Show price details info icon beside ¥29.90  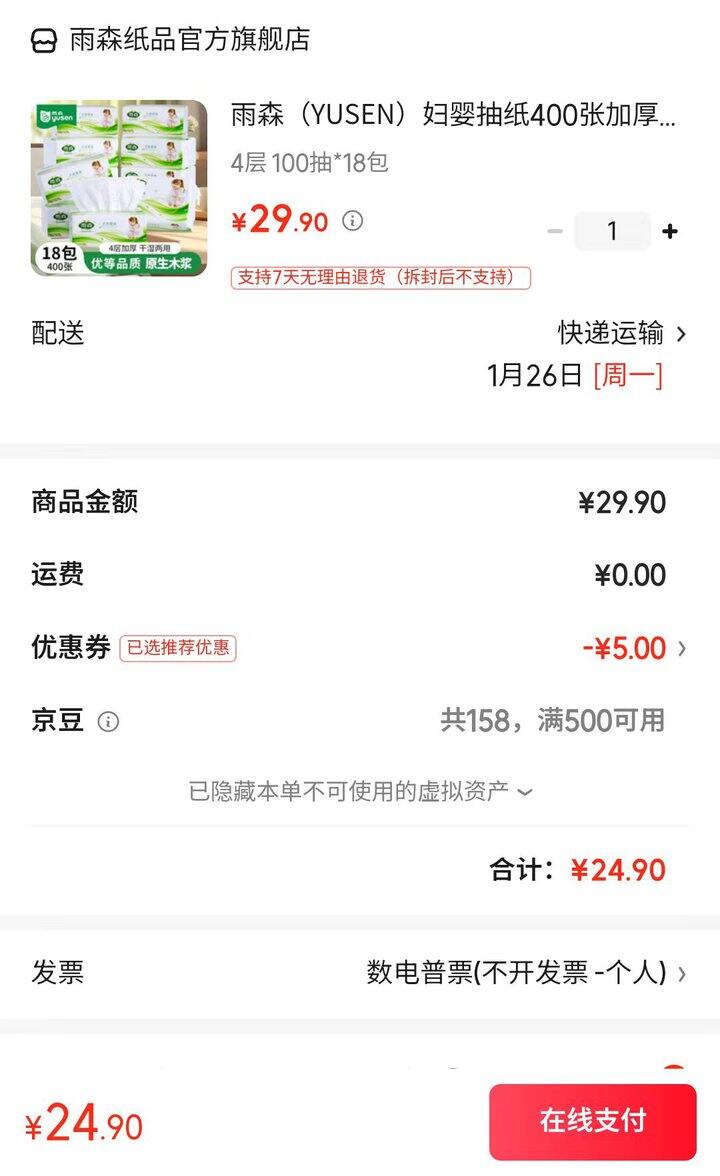[x=353, y=220]
